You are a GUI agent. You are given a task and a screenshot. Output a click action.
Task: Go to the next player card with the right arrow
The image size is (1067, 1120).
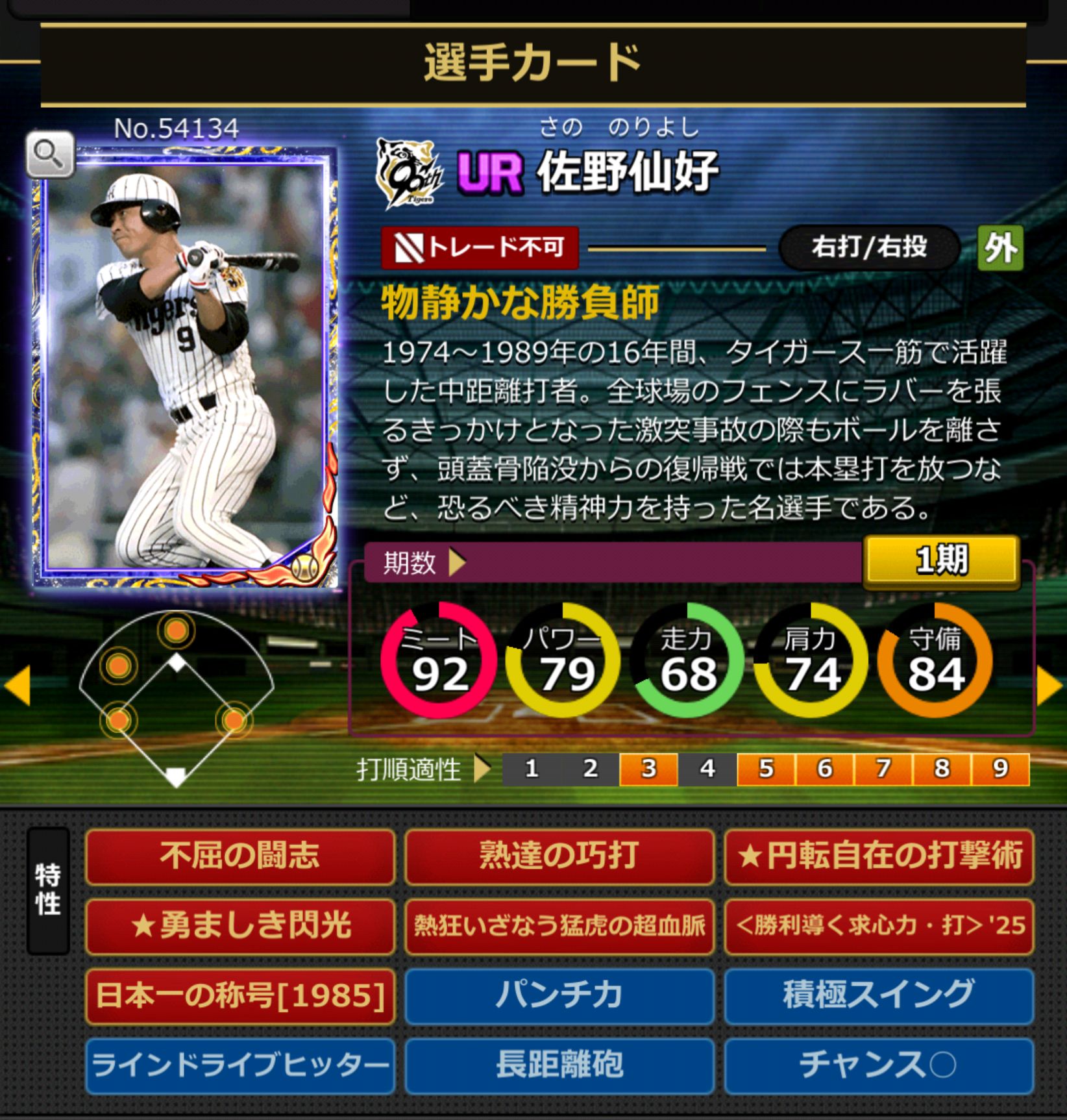coord(1049,686)
